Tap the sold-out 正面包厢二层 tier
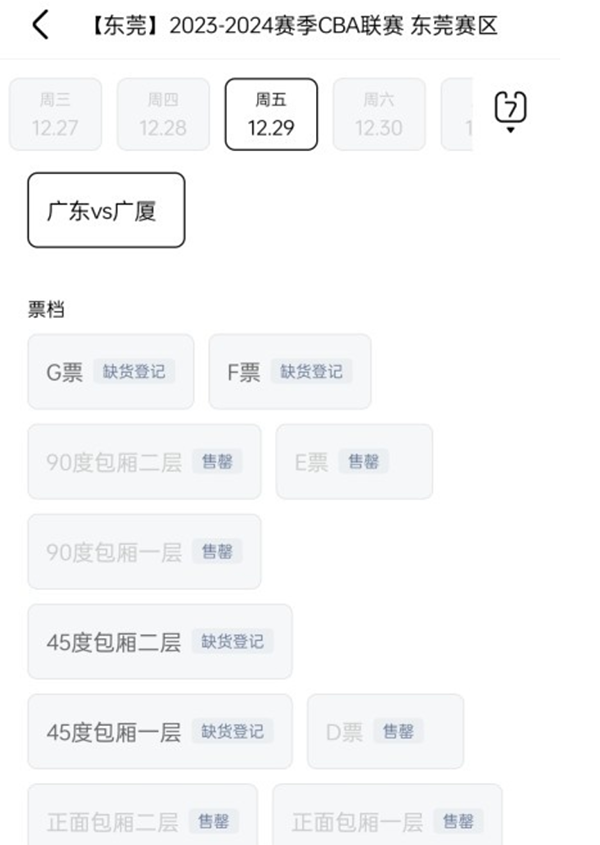 (142, 820)
